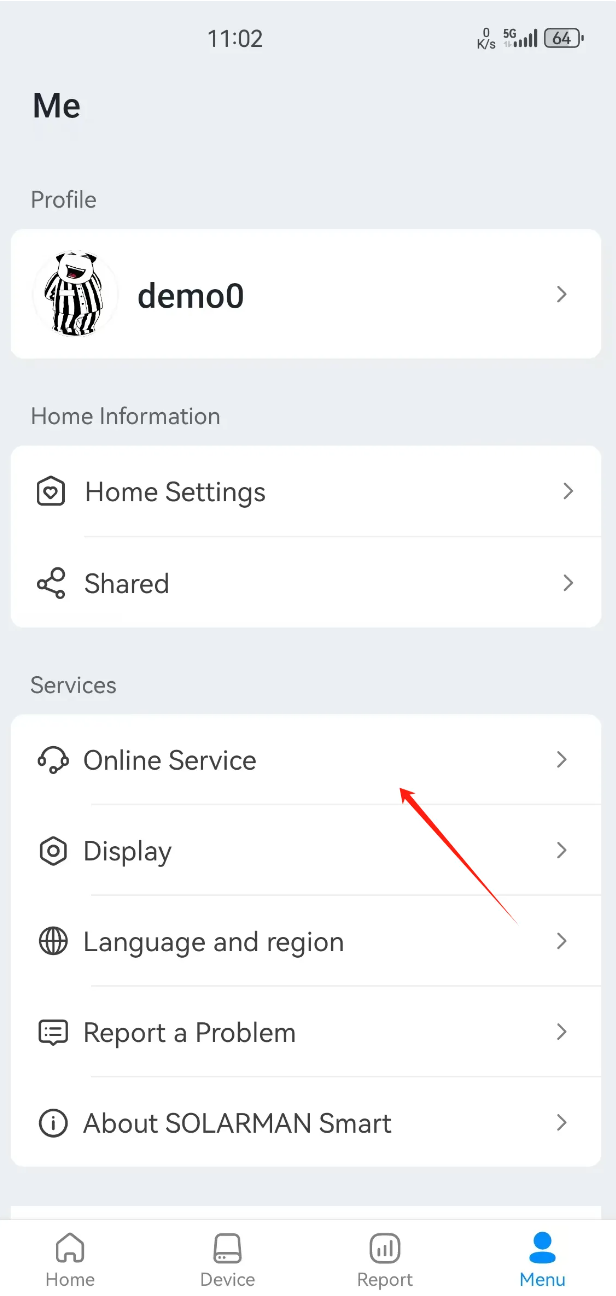Switch to the Home tab
The image size is (616, 1296).
click(70, 1260)
